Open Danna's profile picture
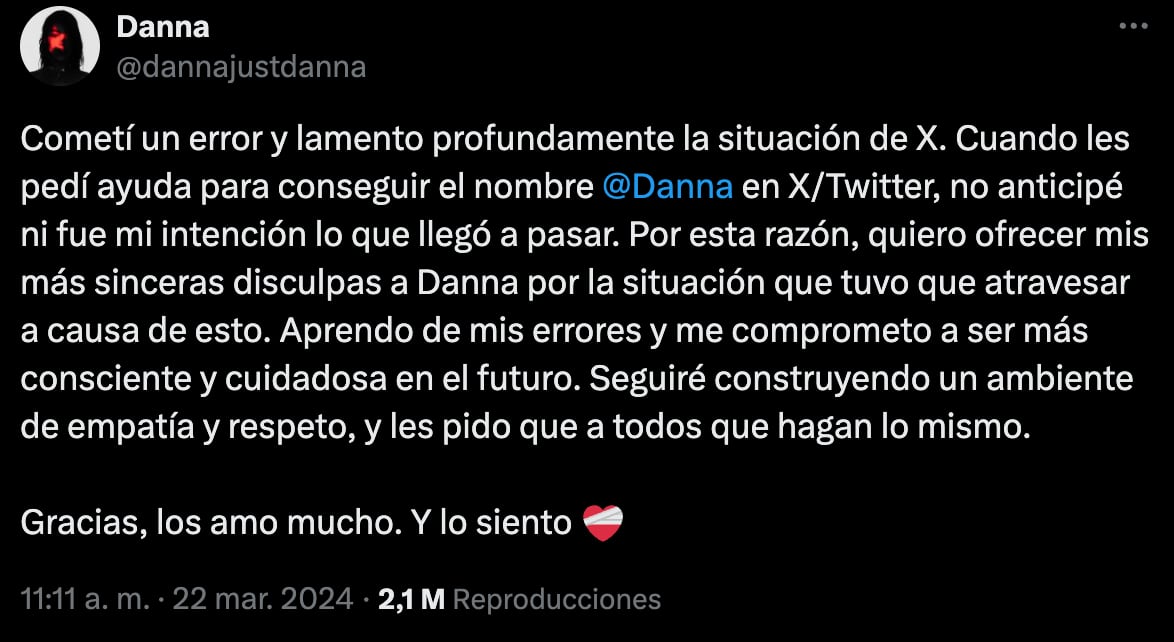 click(59, 46)
